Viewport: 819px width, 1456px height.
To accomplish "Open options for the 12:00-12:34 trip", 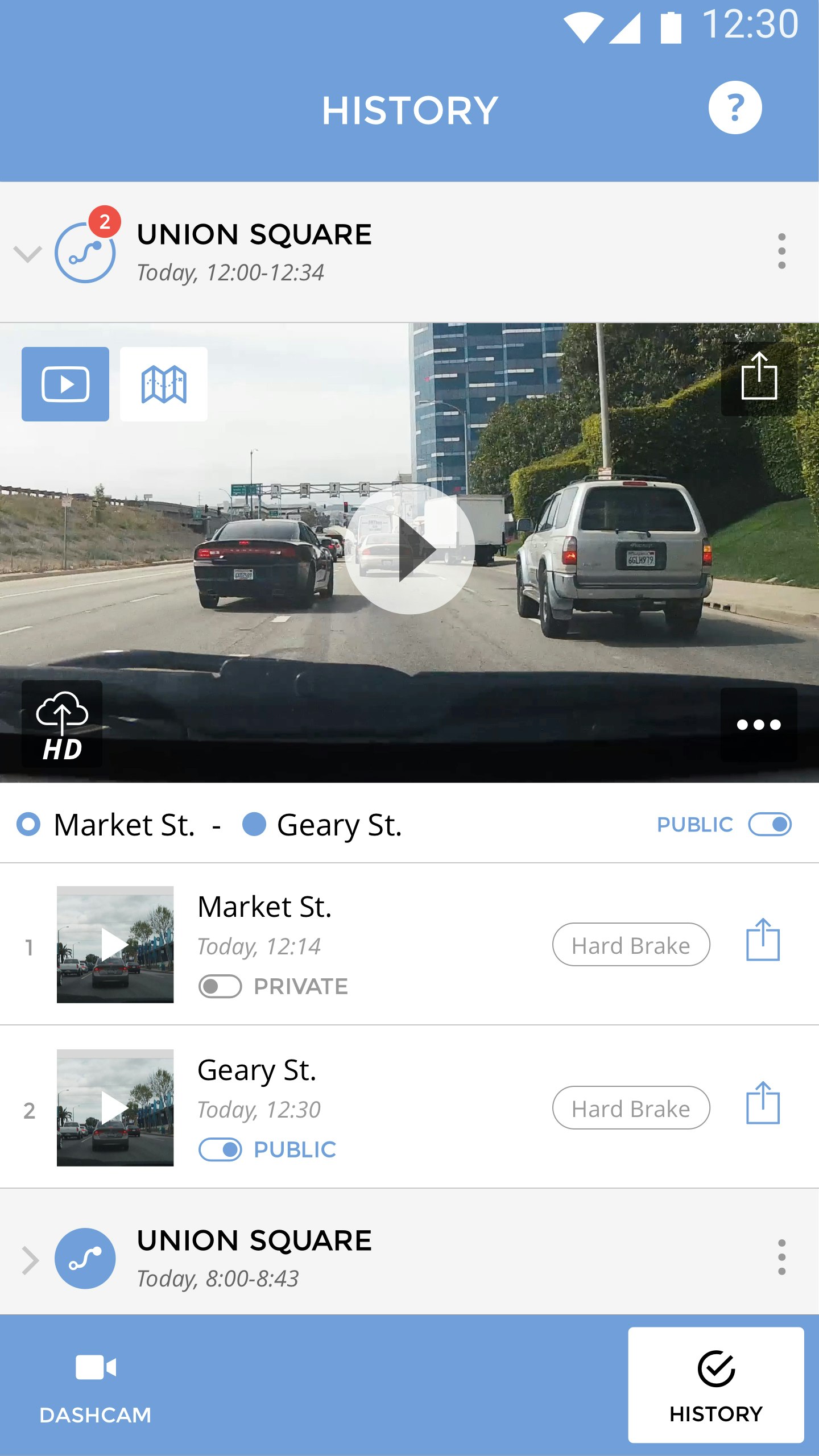I will click(x=782, y=251).
